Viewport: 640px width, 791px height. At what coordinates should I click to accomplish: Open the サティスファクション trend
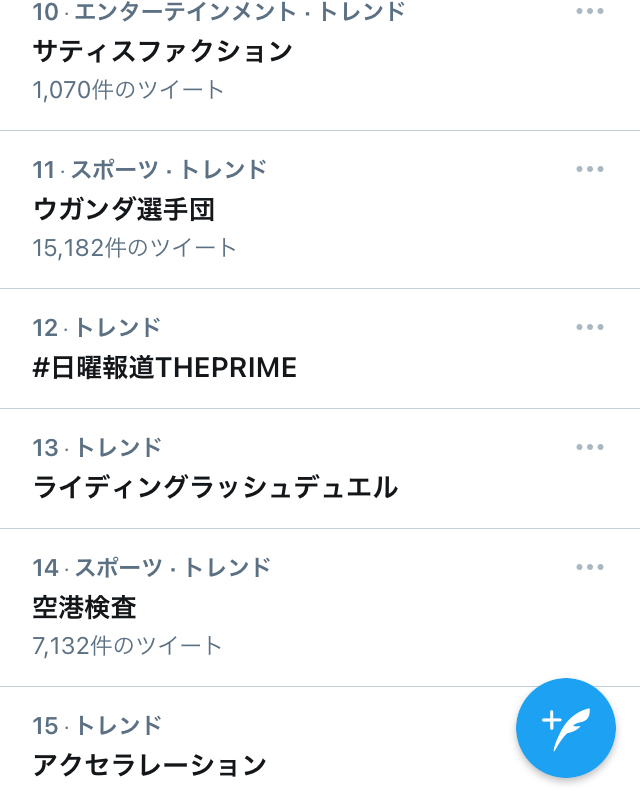[162, 51]
